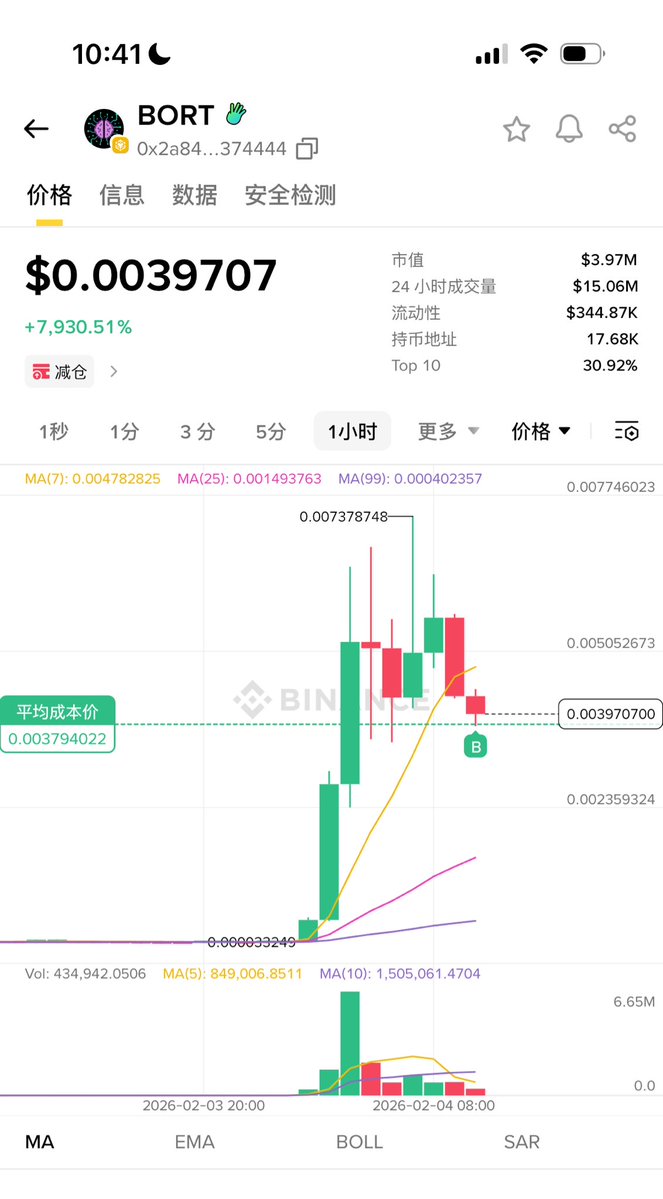
Task: Expand the 更多 interval dropdown
Action: click(x=448, y=432)
